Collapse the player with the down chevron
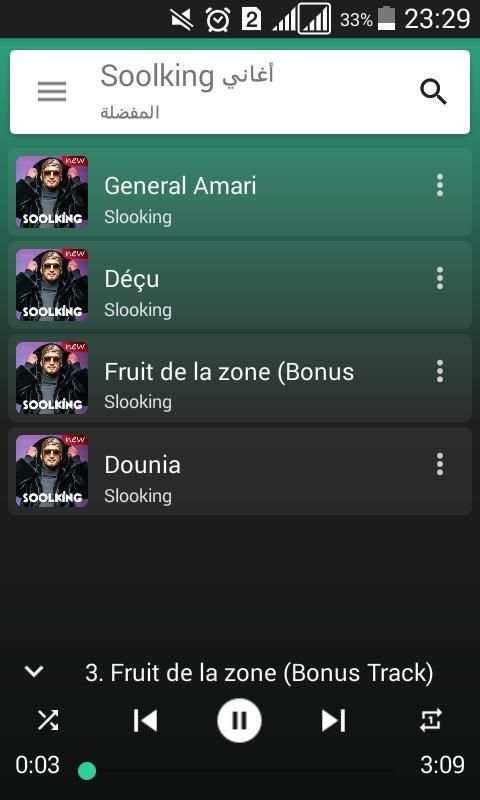Screen dimensions: 480x800 (34, 671)
